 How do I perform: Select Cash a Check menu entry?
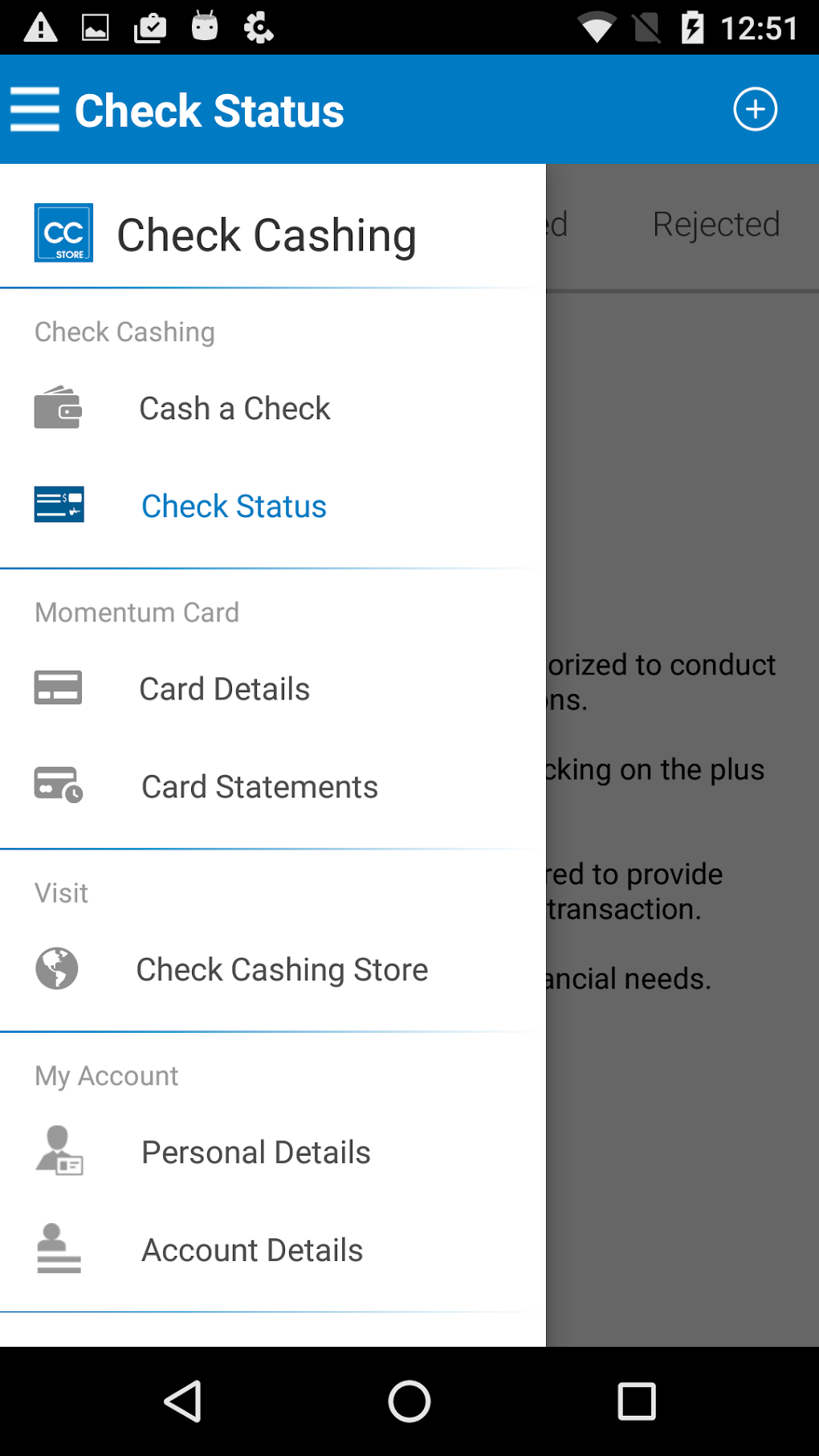(x=234, y=408)
